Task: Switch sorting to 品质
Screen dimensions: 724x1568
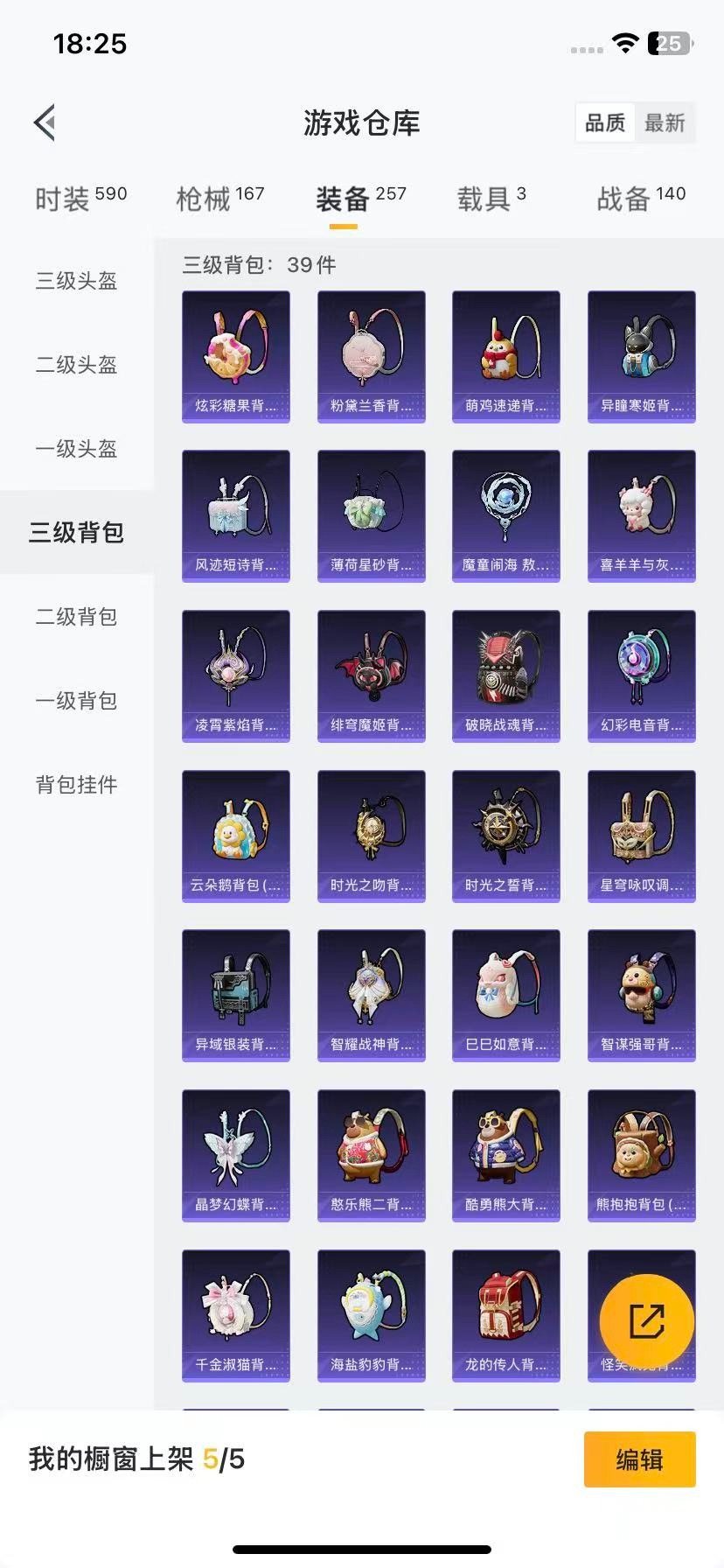Action: pyautogui.click(x=604, y=123)
